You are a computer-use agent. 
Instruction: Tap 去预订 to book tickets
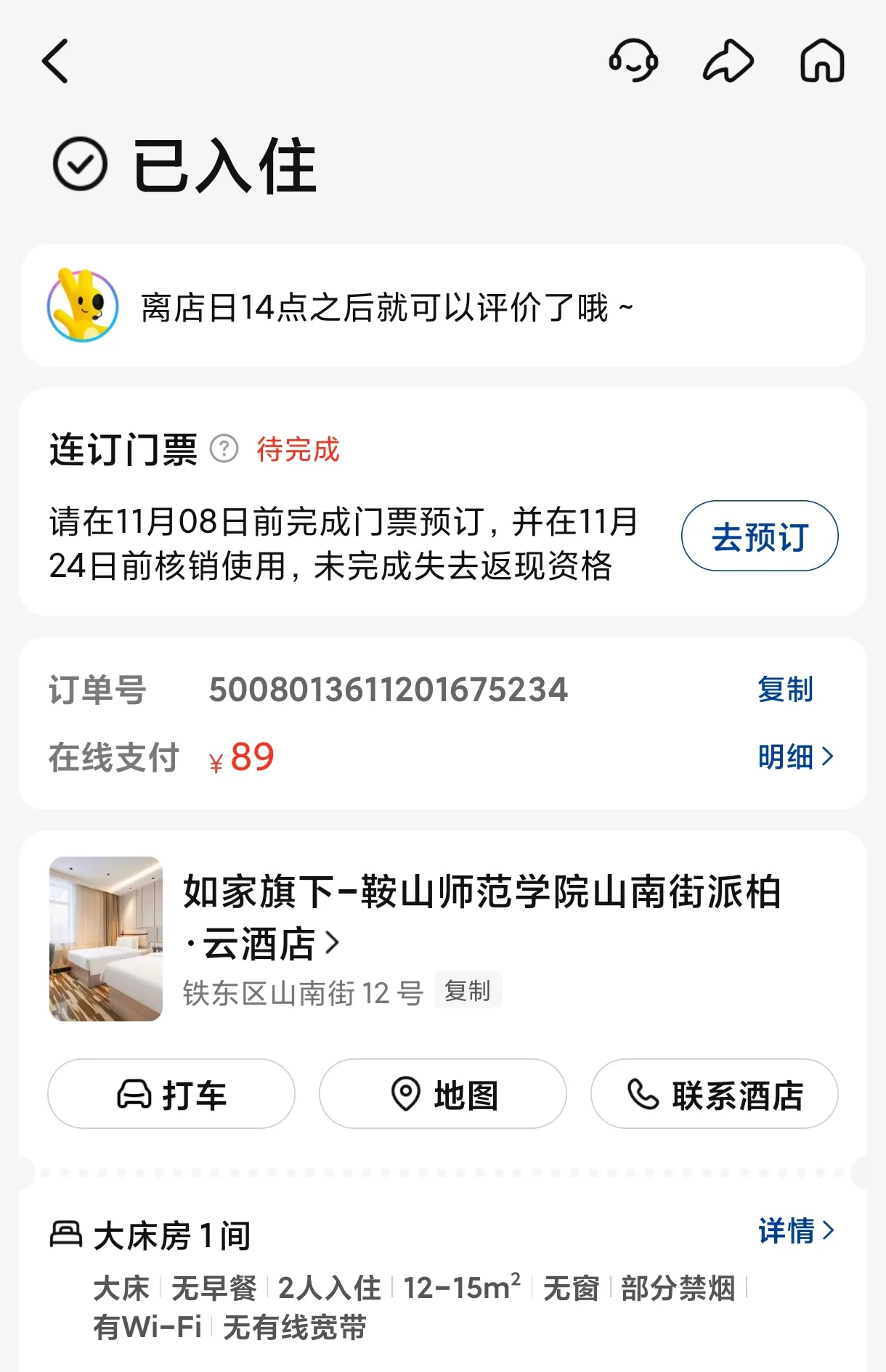(760, 536)
